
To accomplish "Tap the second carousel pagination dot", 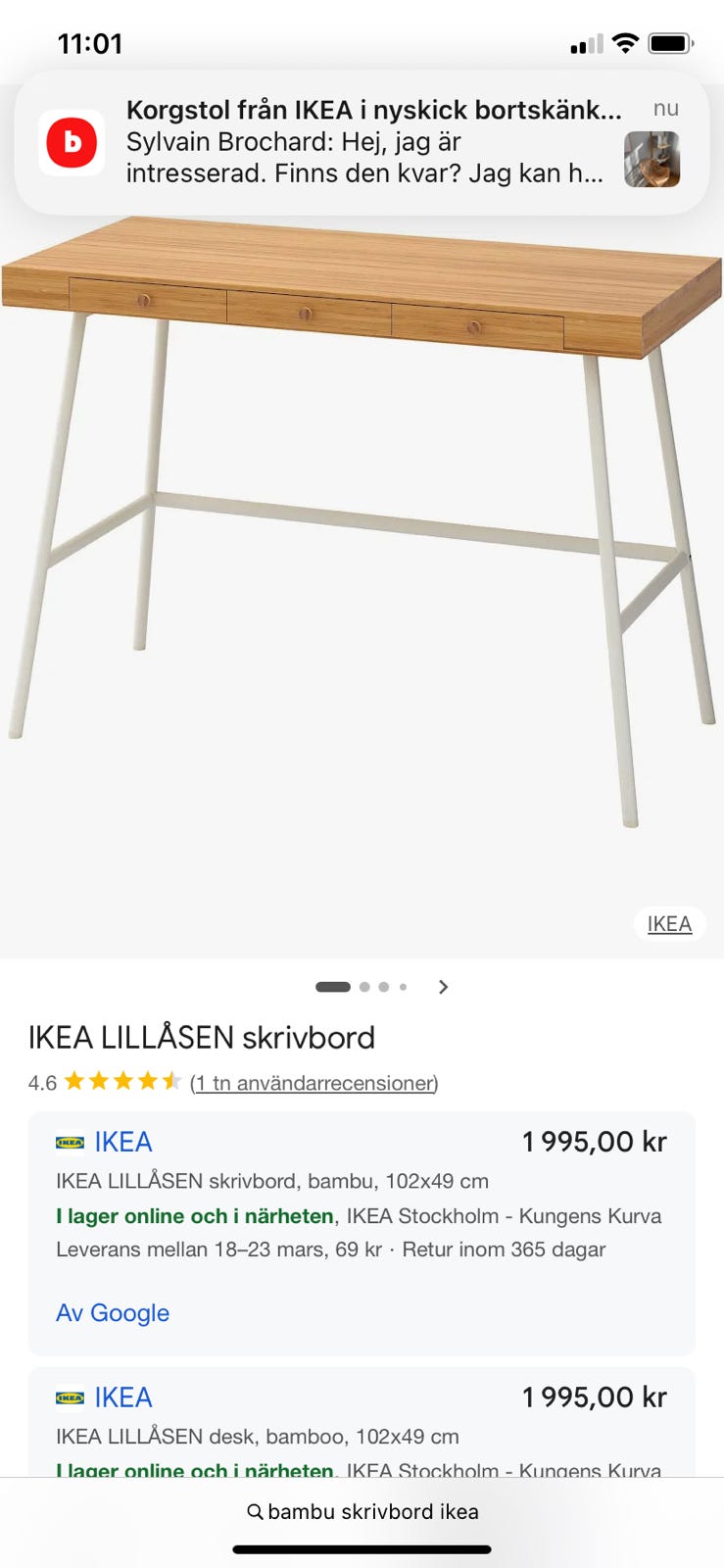I will [x=364, y=987].
